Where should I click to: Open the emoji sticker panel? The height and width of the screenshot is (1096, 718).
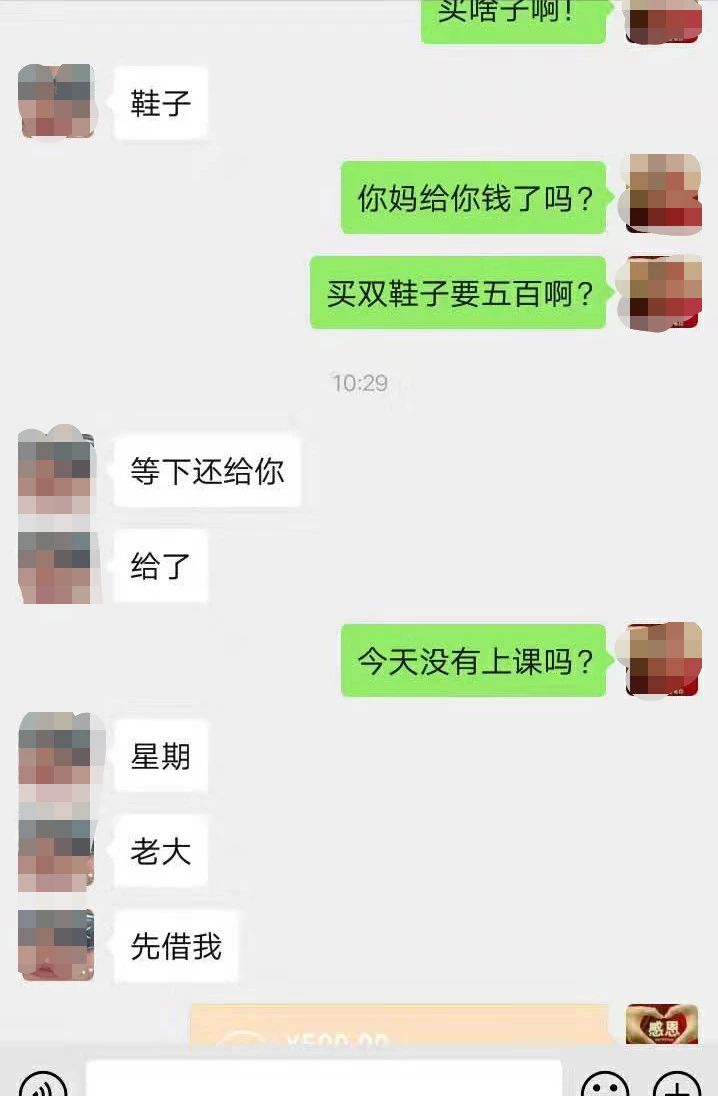point(605,1085)
